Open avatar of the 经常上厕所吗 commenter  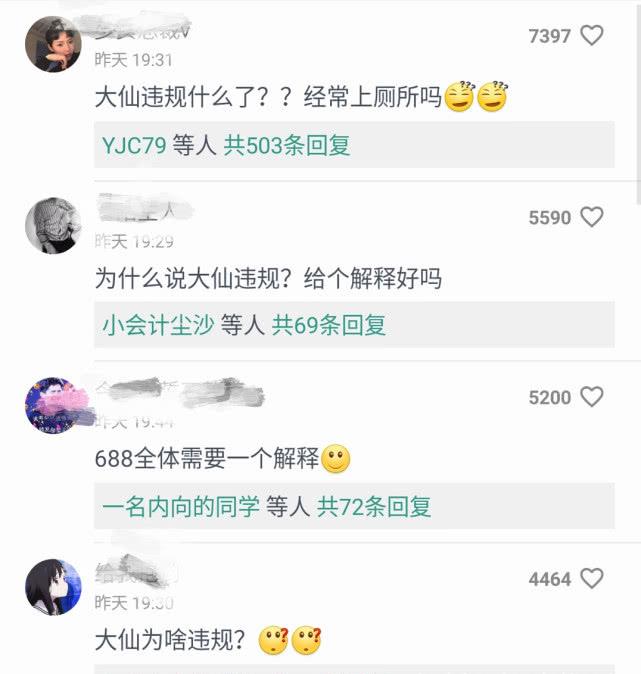[52, 44]
